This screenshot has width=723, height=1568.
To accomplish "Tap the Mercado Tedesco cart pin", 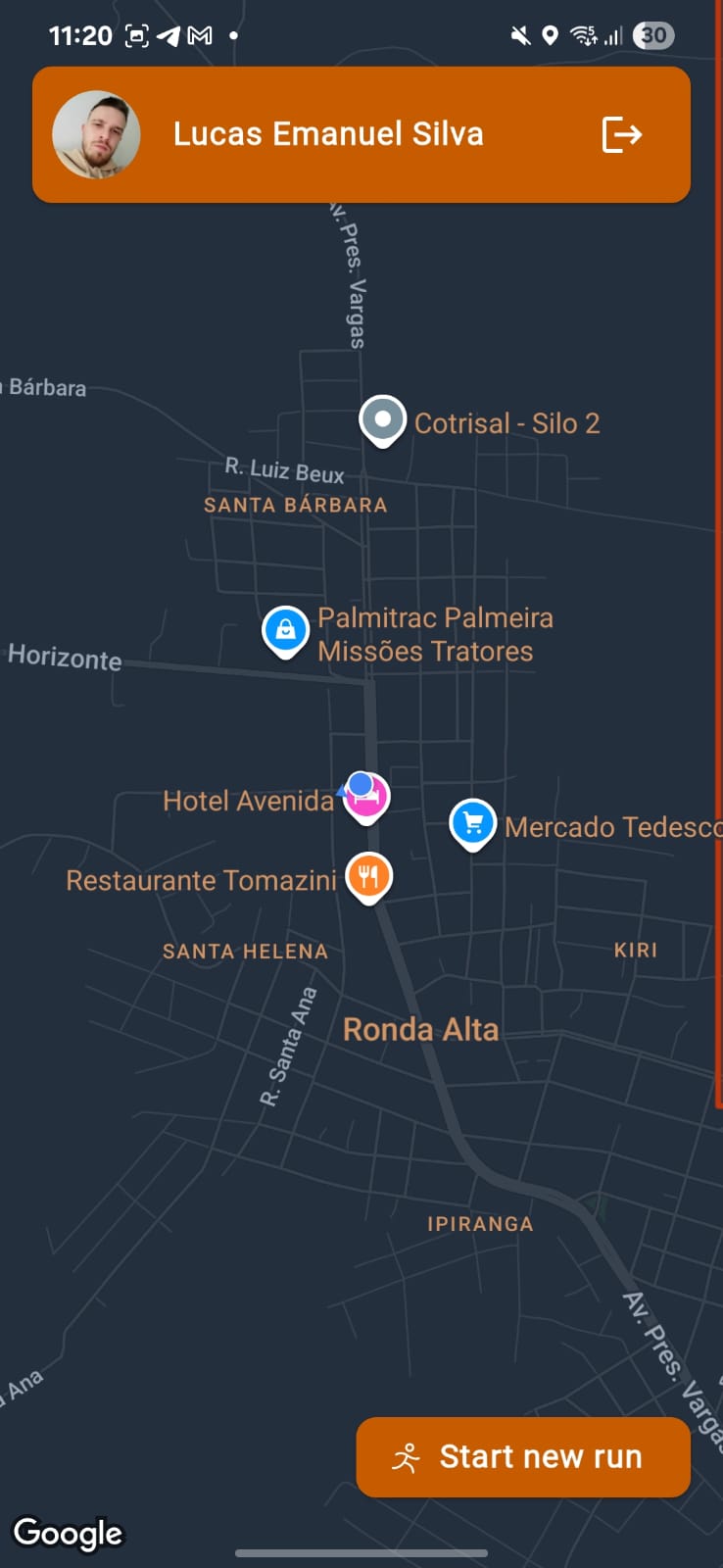I will click(473, 823).
